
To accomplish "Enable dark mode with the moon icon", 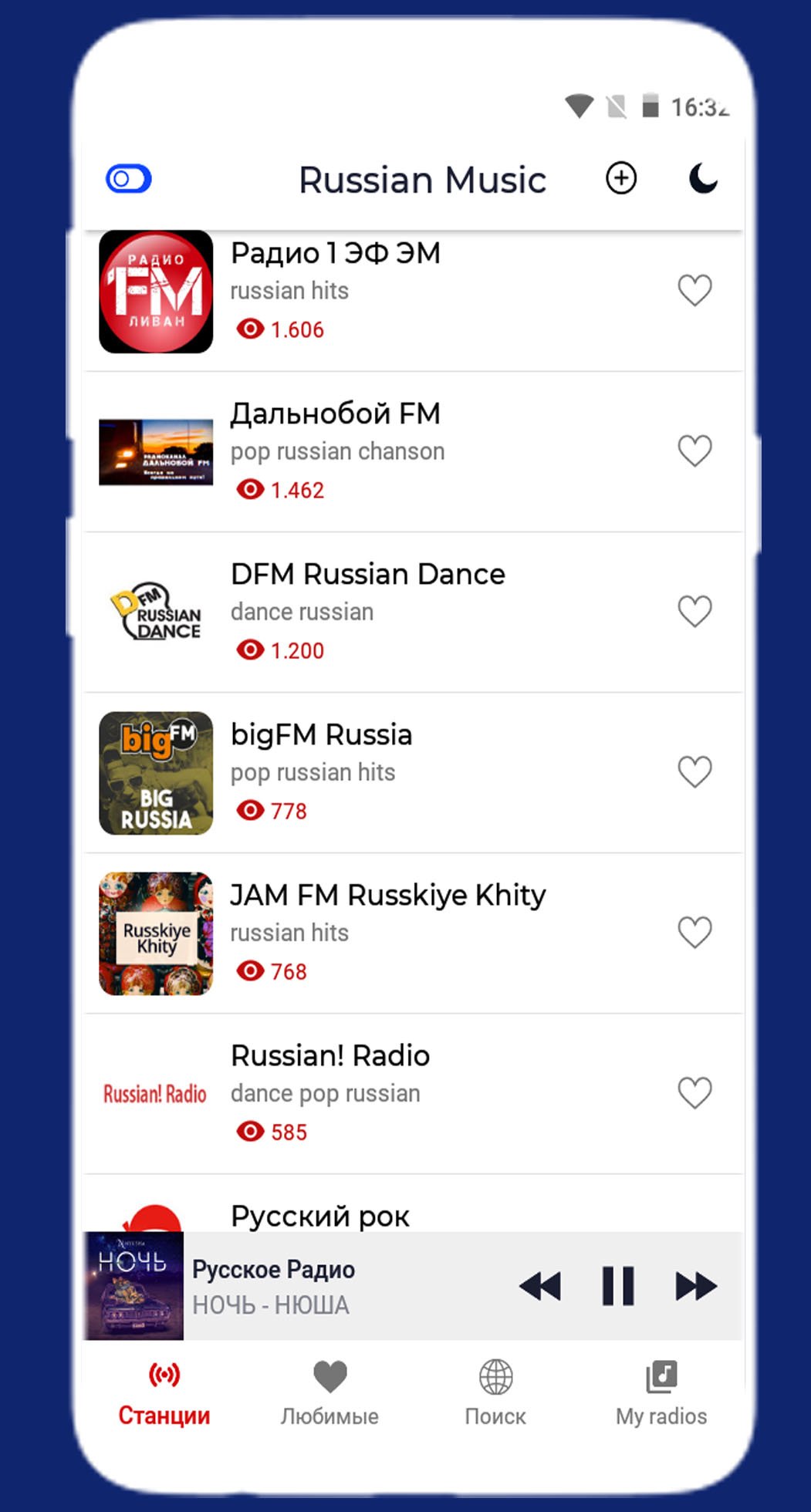I will tap(702, 178).
